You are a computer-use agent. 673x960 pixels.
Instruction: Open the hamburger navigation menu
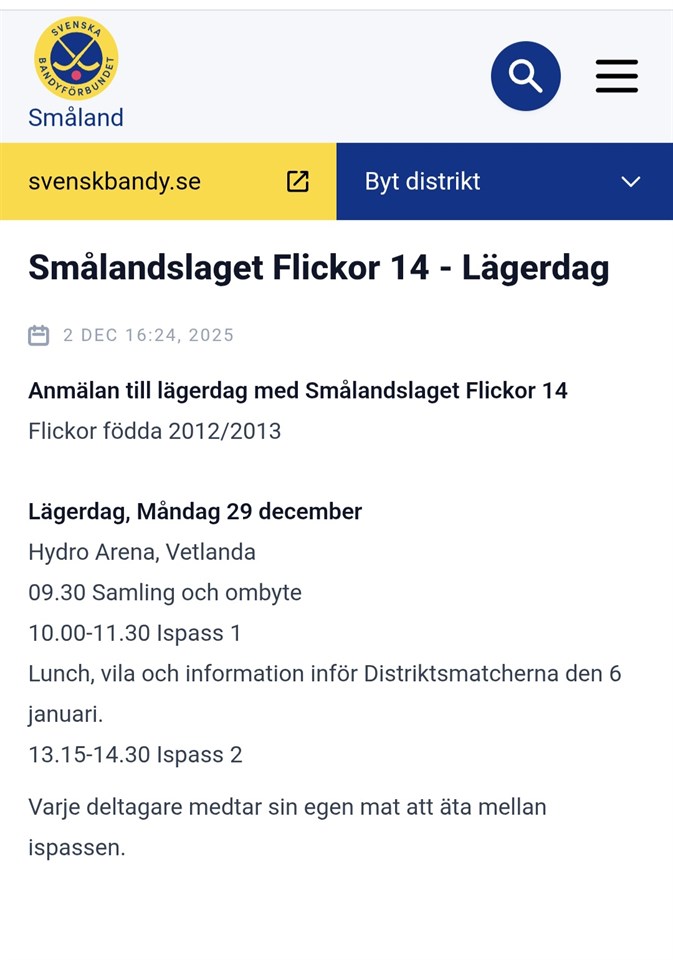pyautogui.click(x=616, y=76)
